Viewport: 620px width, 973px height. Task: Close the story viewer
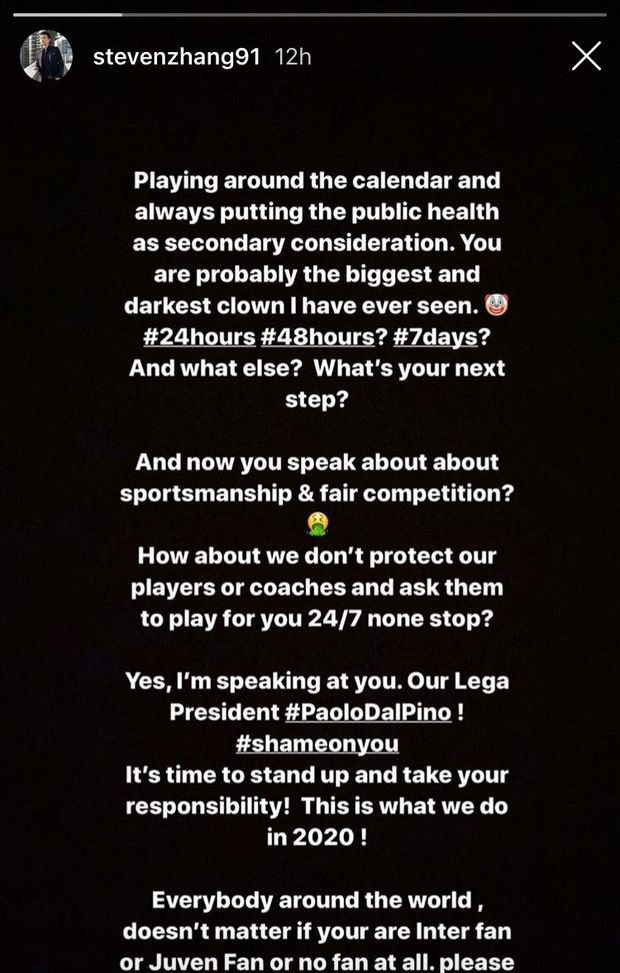586,56
